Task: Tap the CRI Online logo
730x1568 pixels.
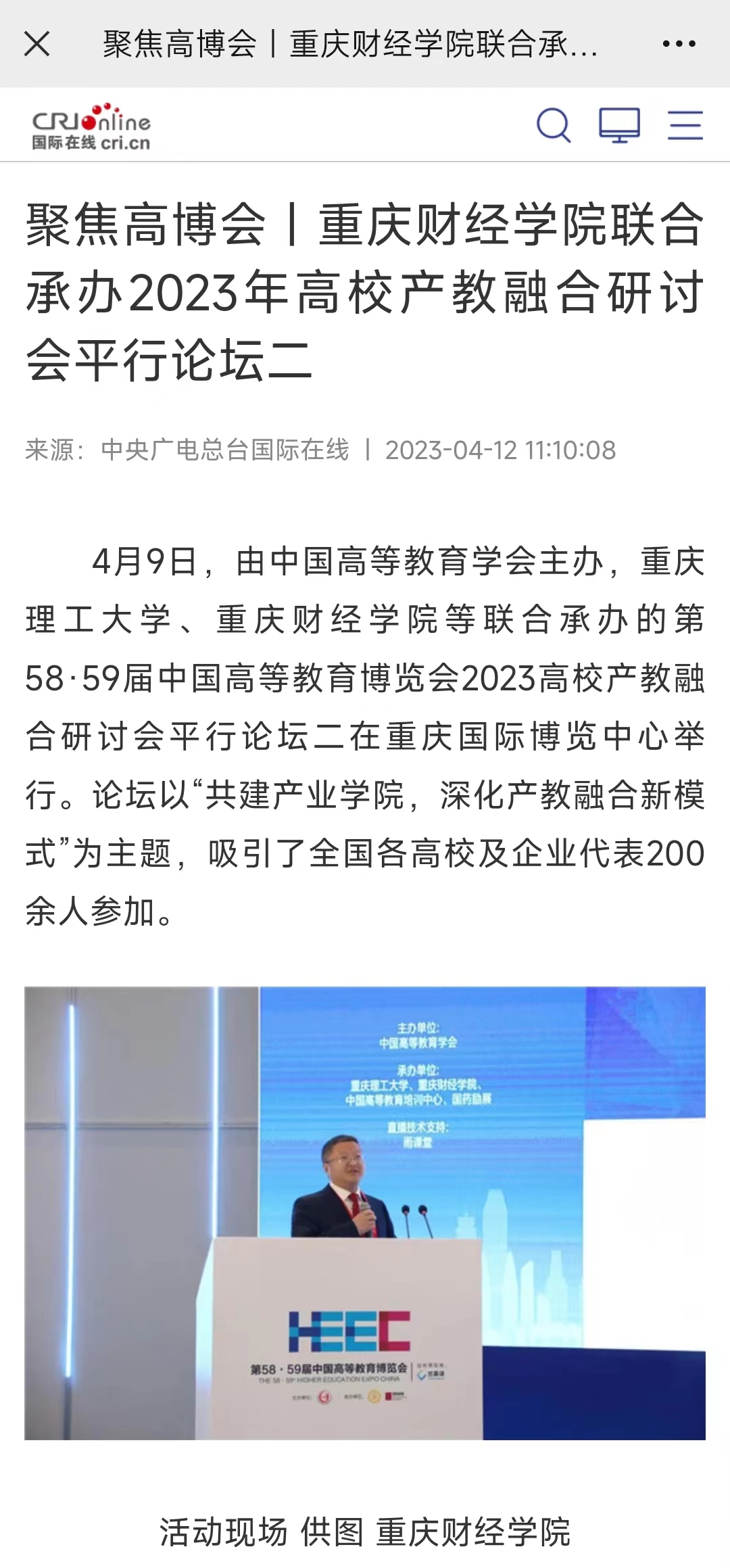Action: click(91, 126)
